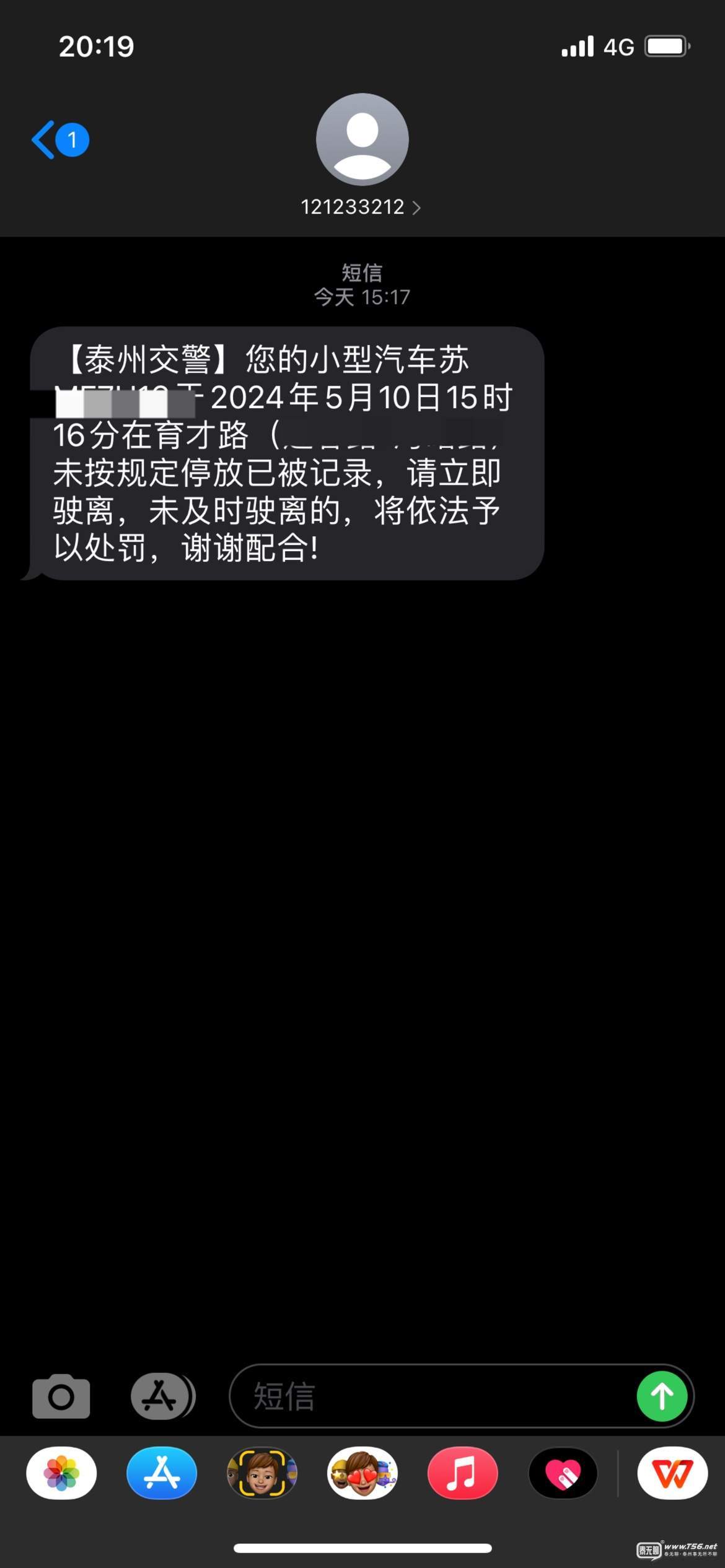The height and width of the screenshot is (1568, 725).
Task: Go back to the message list
Action: pyautogui.click(x=59, y=140)
